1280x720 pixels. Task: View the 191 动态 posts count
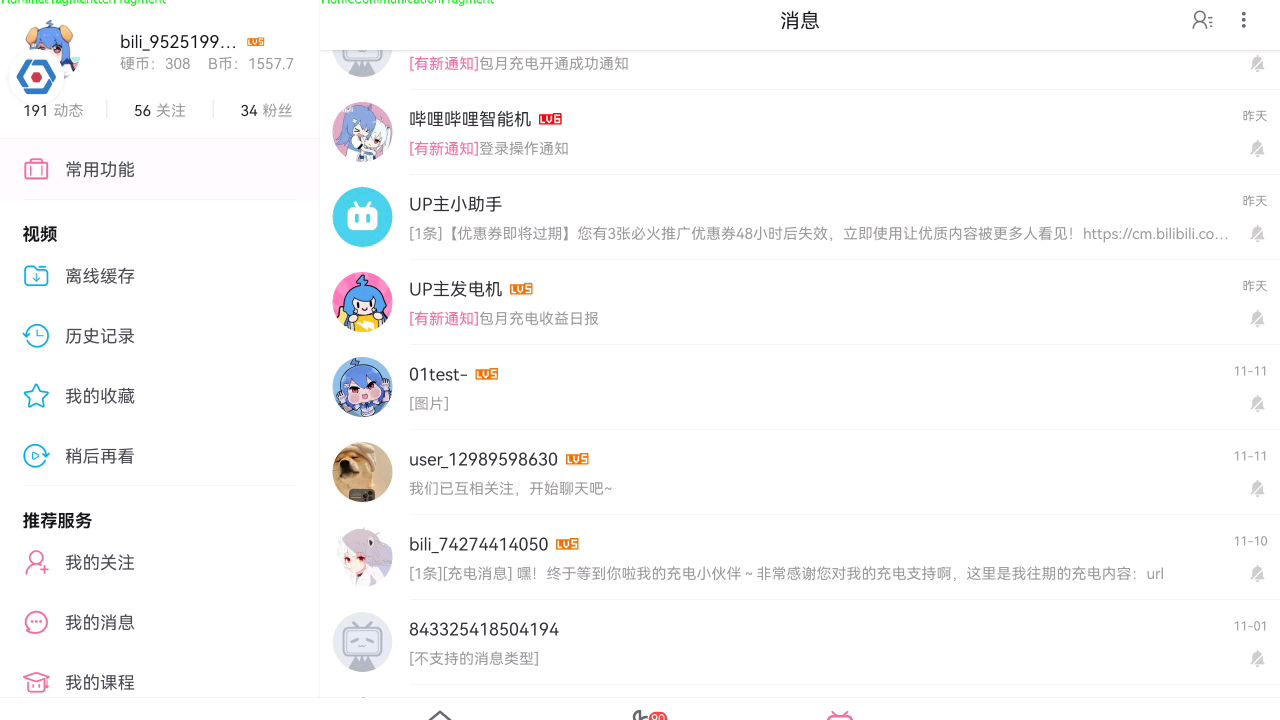pos(53,110)
